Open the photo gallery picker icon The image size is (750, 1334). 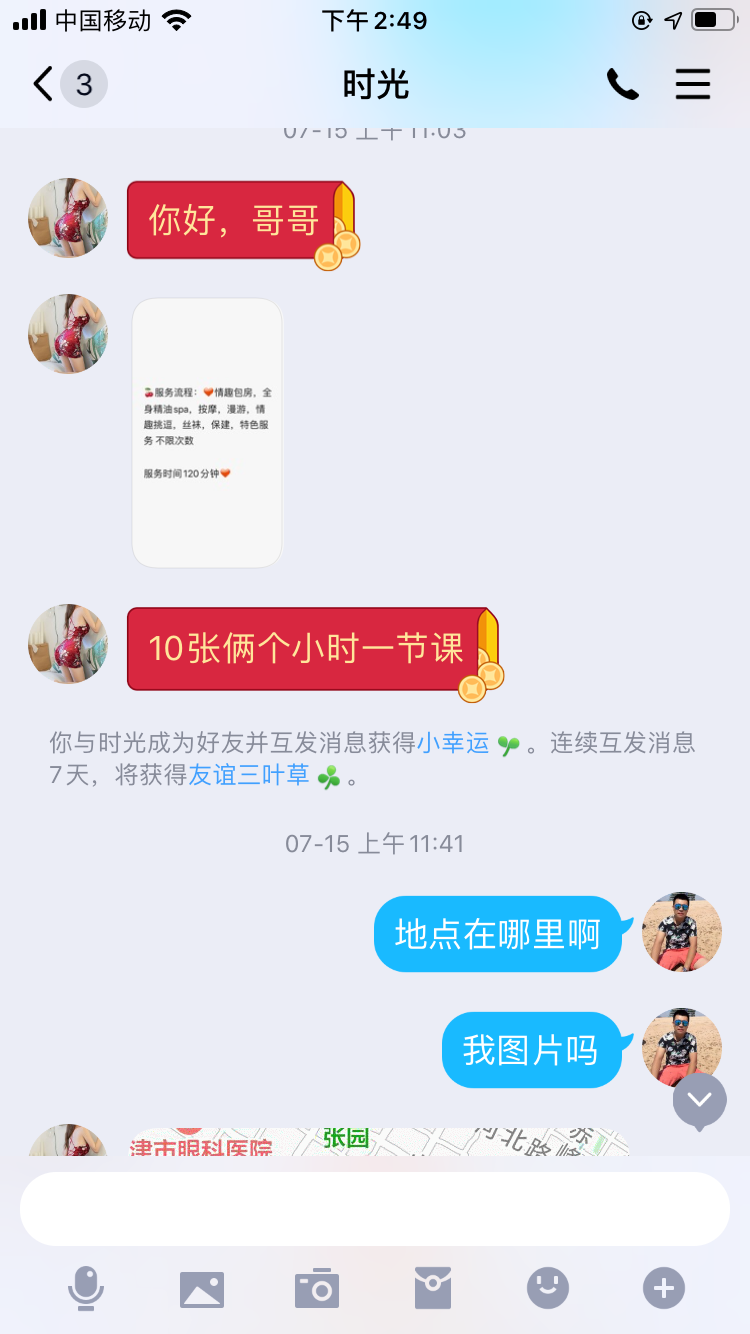pos(202,1289)
